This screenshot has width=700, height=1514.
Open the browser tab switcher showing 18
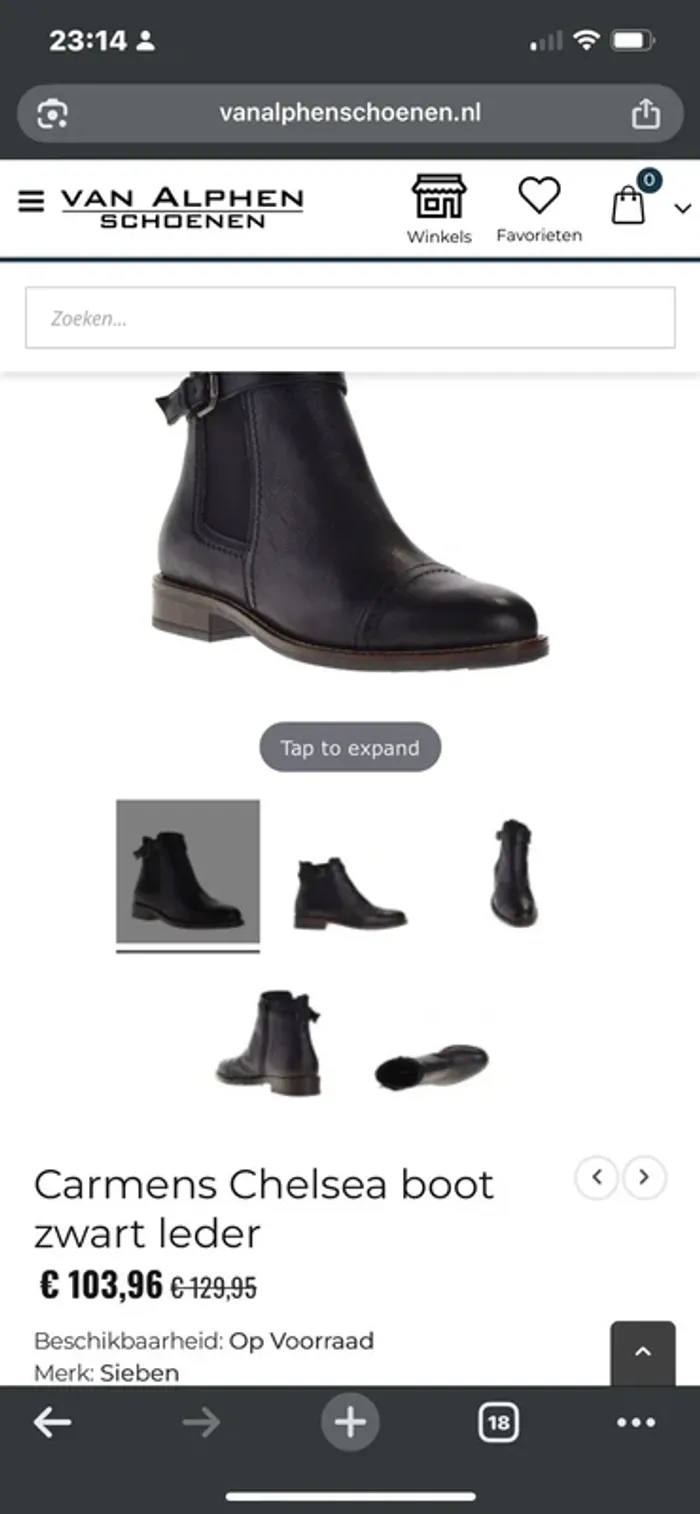point(498,1421)
